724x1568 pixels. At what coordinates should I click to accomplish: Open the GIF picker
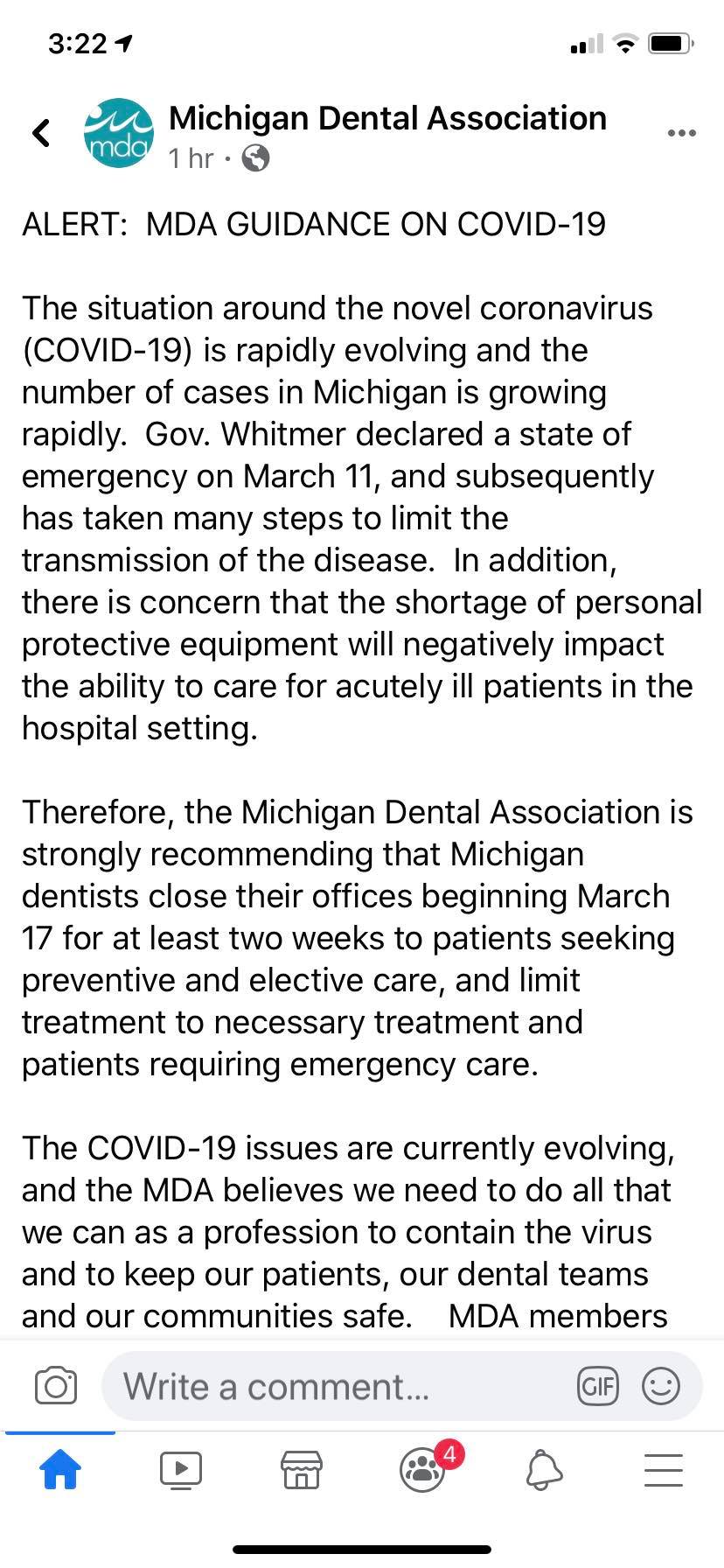pyautogui.click(x=598, y=1386)
